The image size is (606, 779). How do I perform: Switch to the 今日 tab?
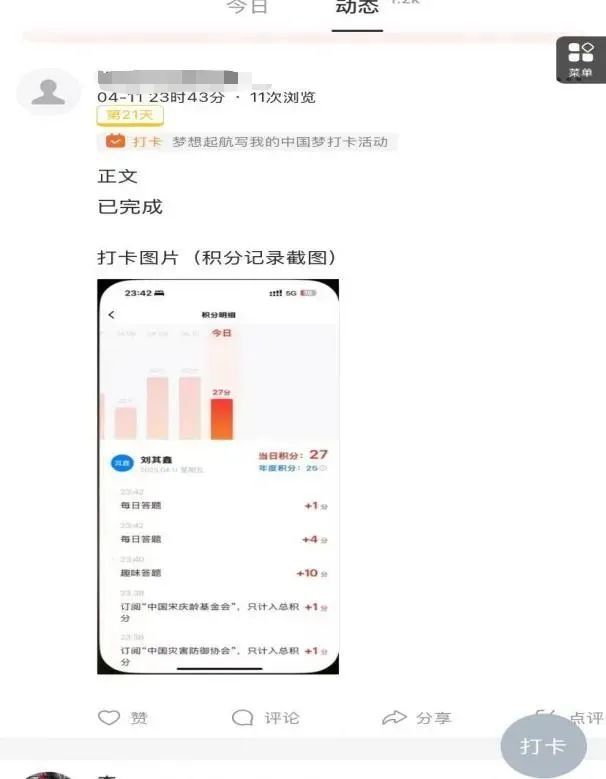point(247,8)
